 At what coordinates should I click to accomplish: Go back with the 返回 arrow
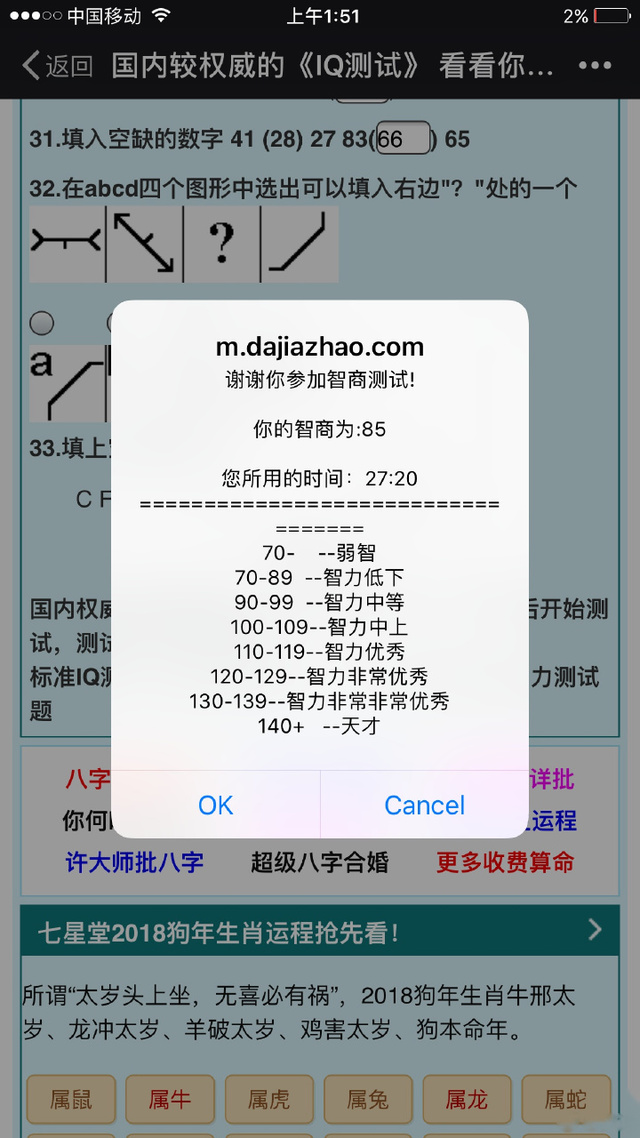pyautogui.click(x=57, y=67)
